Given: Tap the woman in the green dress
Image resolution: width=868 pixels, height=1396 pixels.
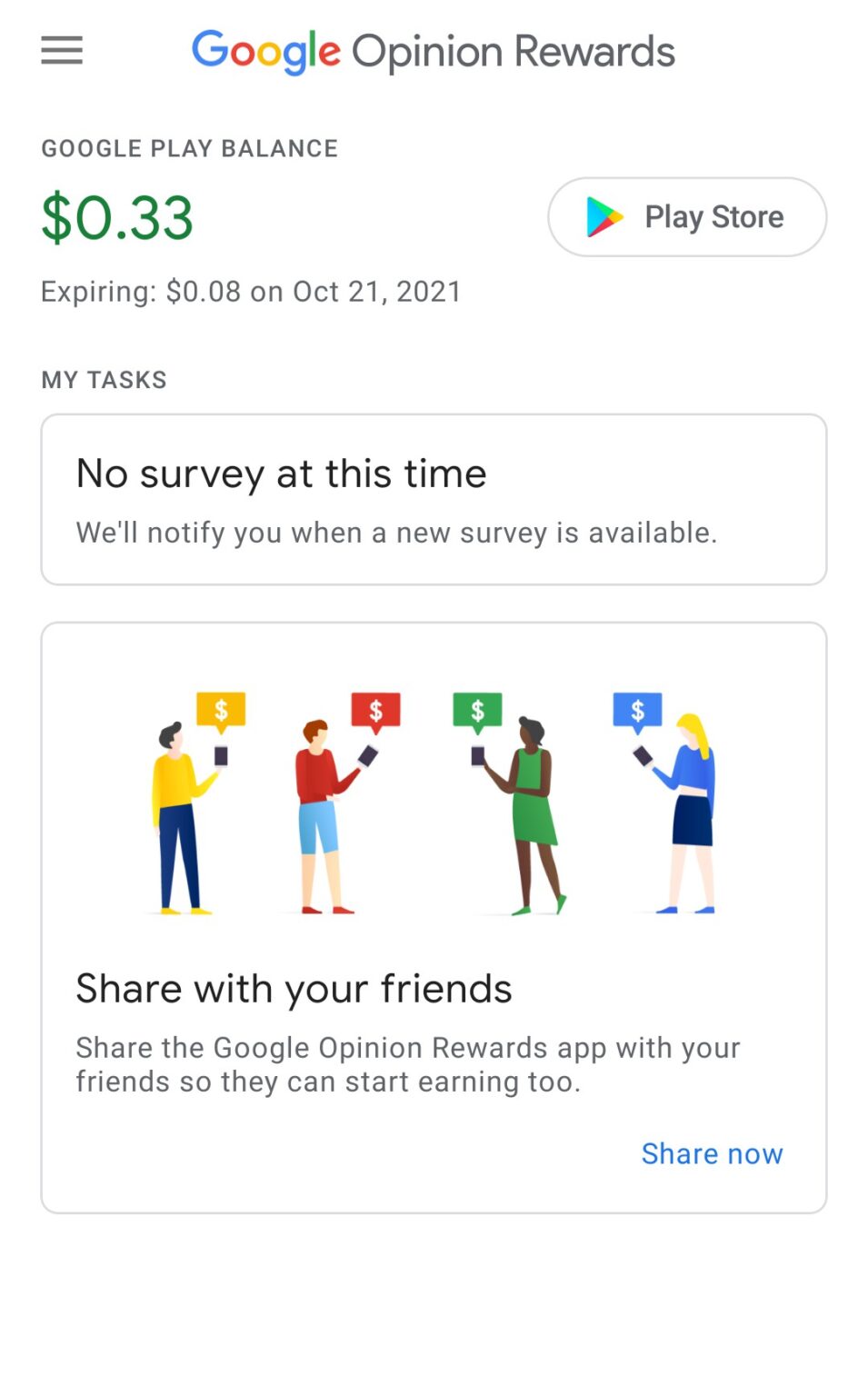Looking at the screenshot, I should 532,809.
